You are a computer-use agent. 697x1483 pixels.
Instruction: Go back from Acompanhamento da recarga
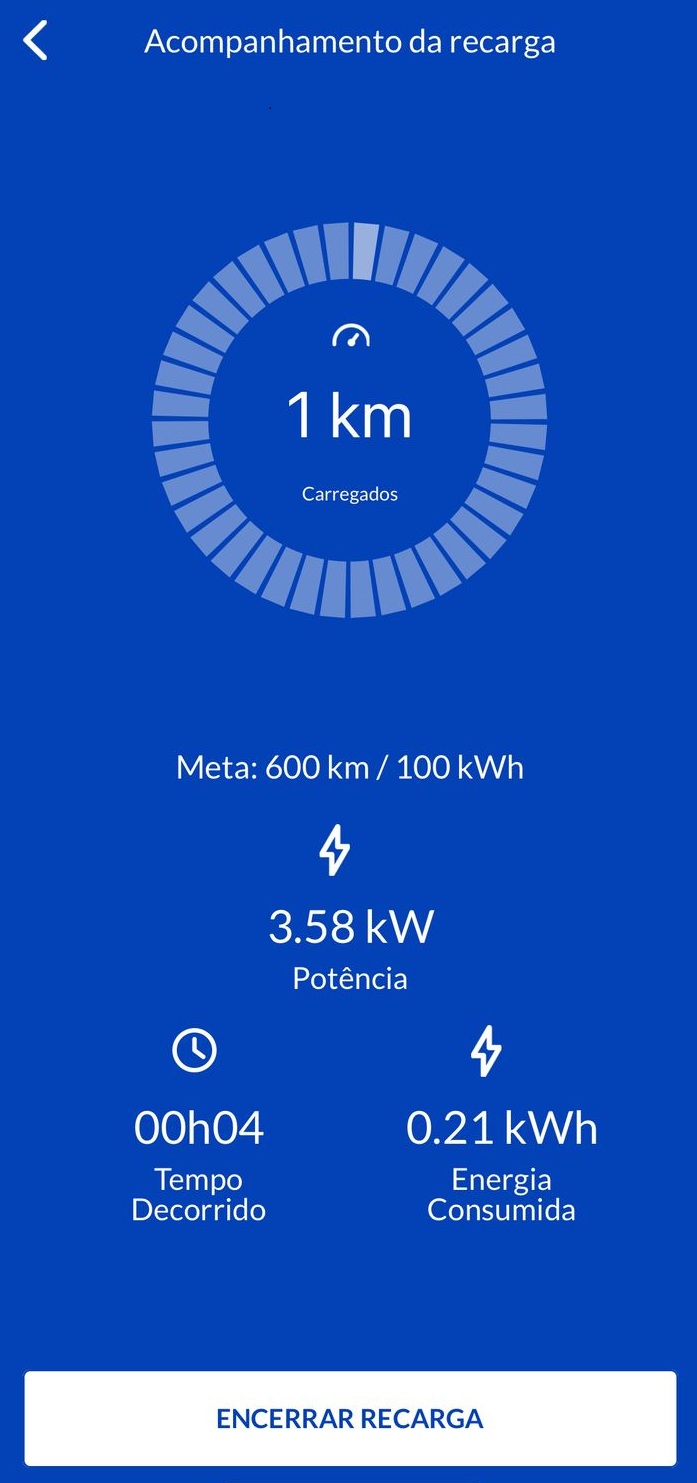[36, 42]
